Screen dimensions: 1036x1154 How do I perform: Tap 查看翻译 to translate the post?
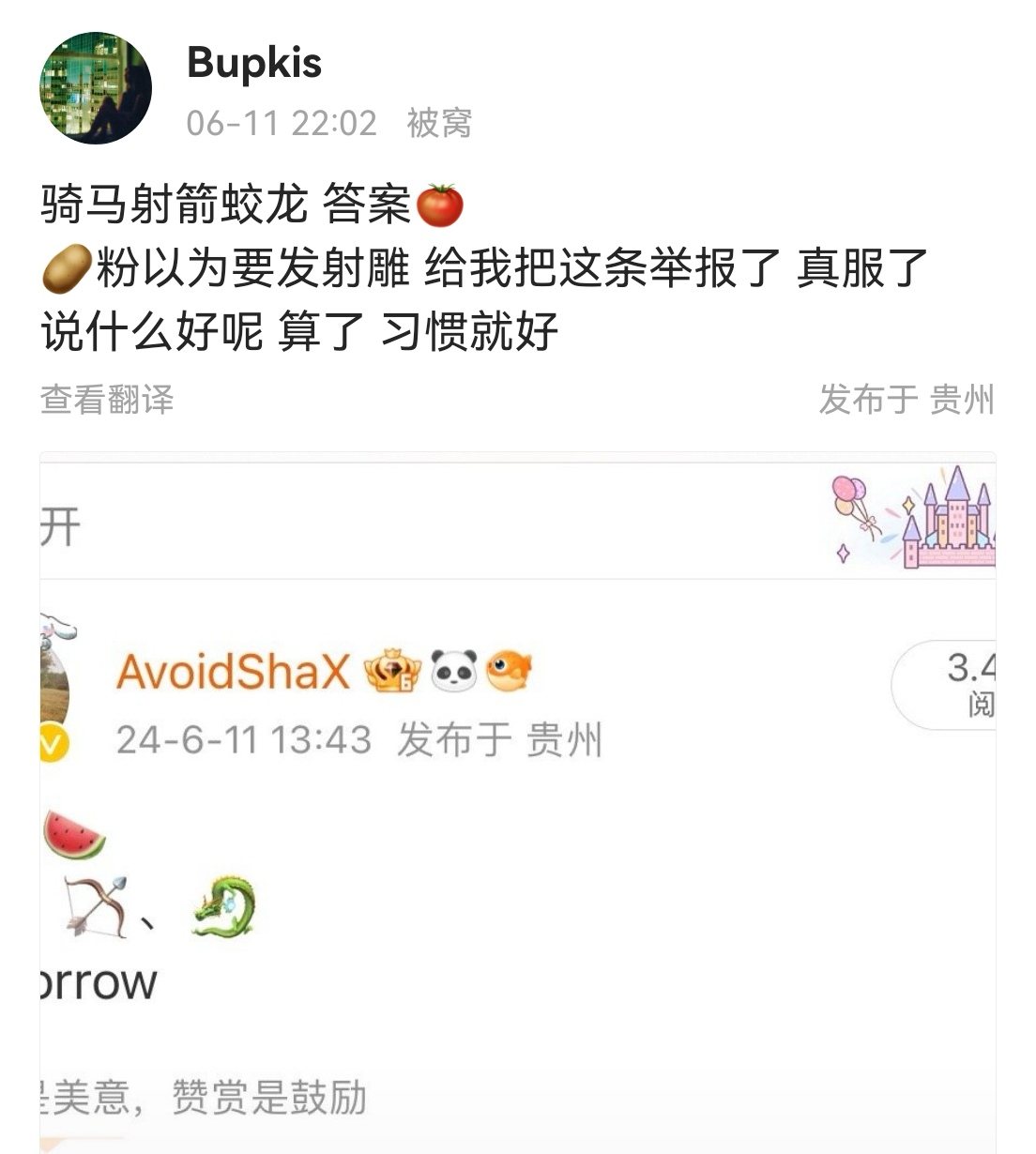107,400
